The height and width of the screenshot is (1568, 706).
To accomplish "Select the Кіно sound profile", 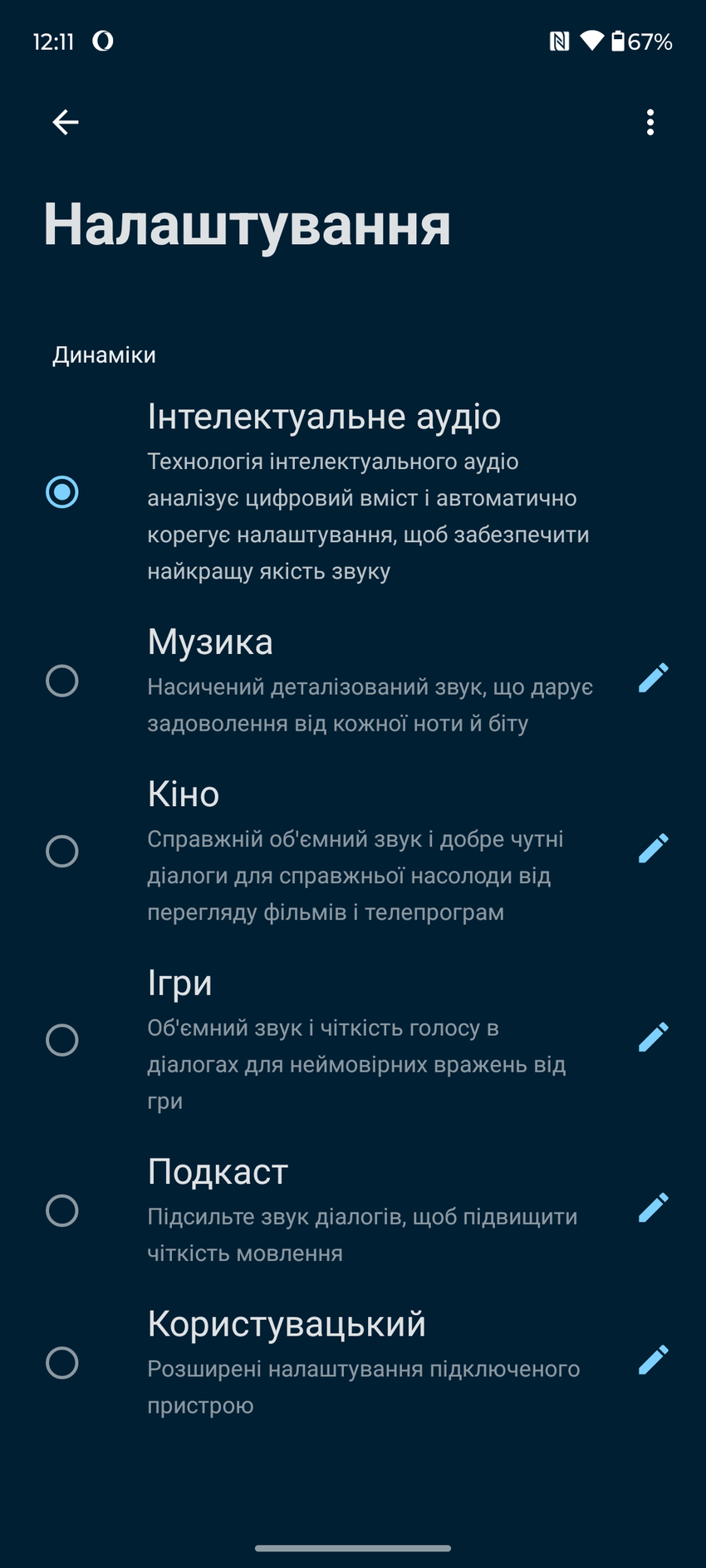I will click(62, 851).
